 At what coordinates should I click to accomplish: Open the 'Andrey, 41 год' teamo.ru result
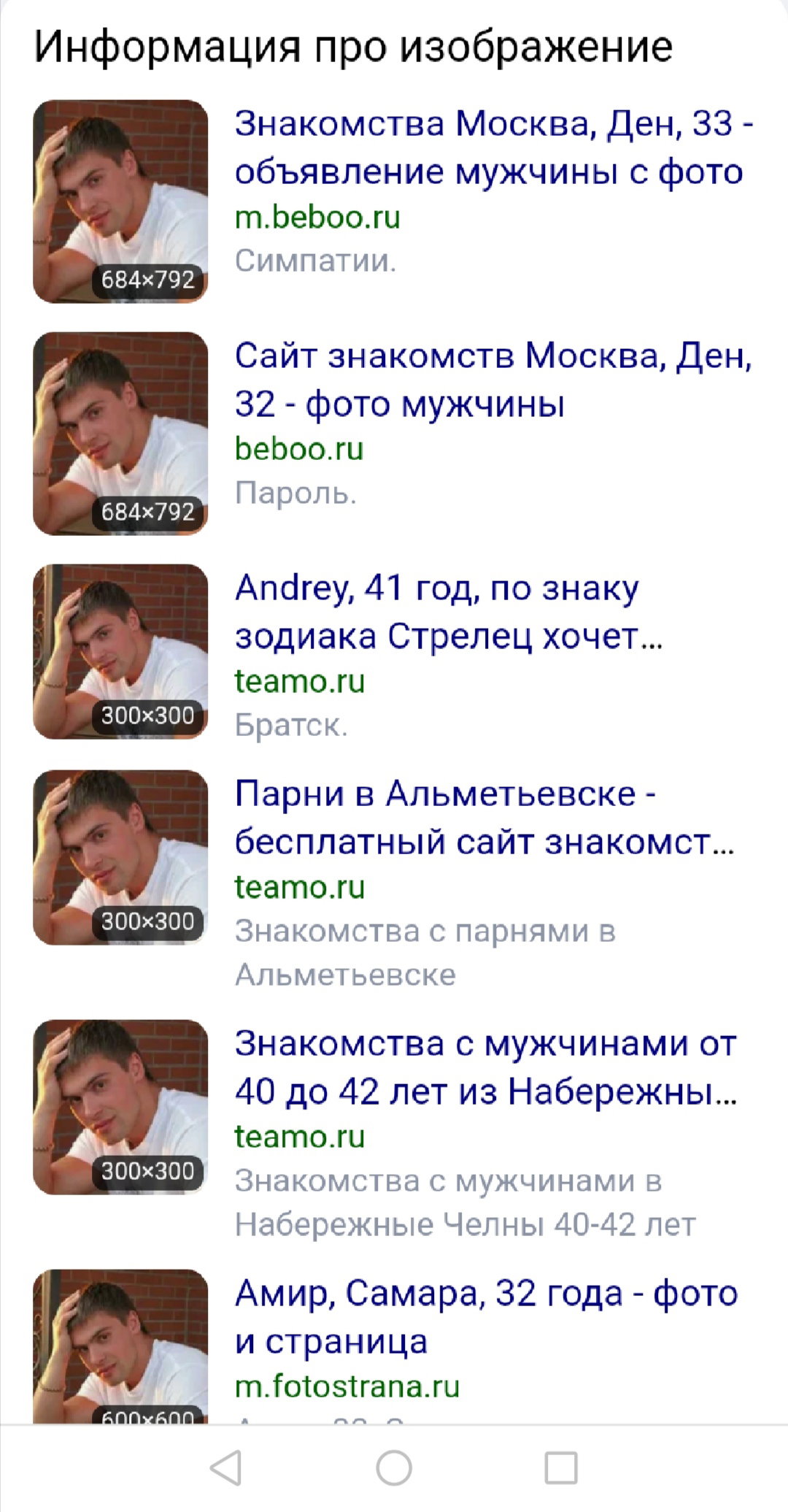(449, 612)
